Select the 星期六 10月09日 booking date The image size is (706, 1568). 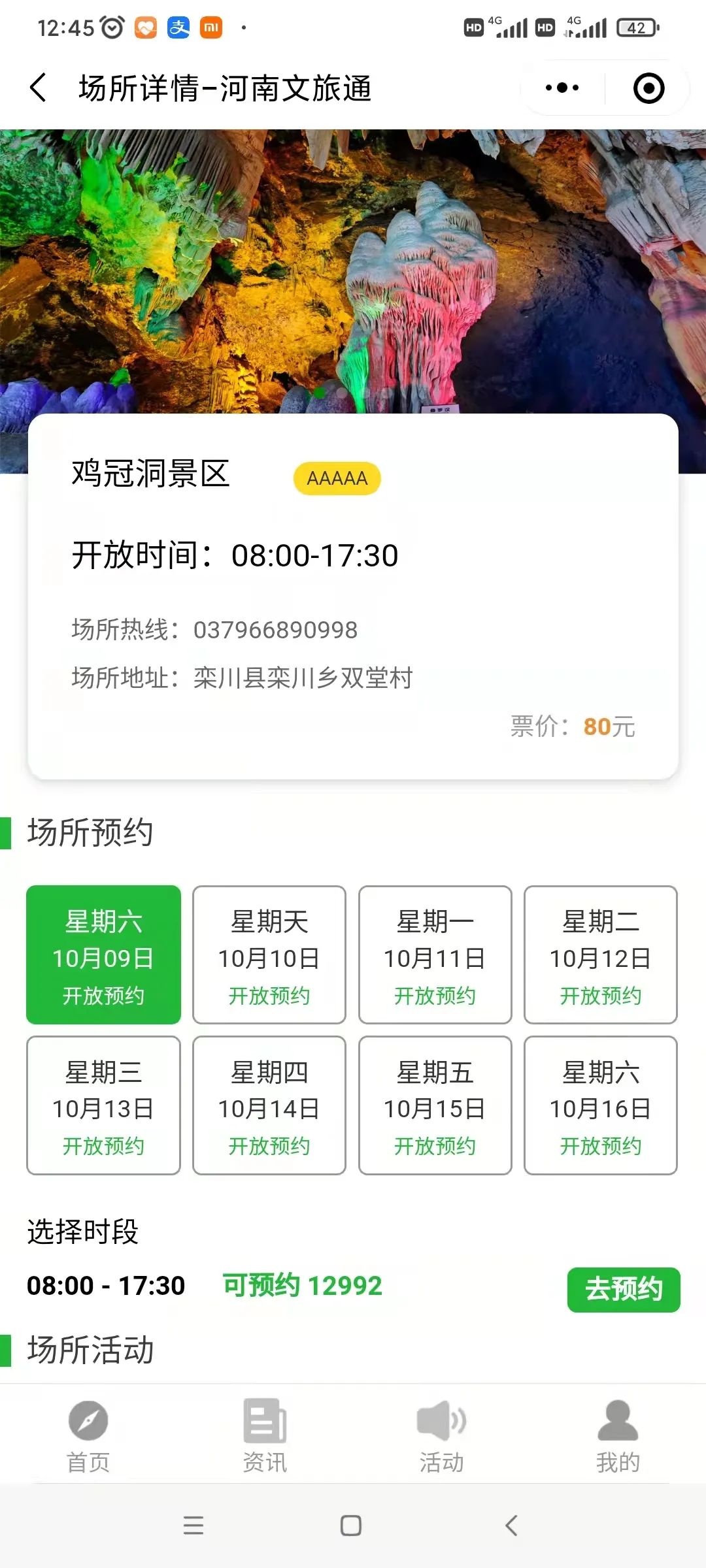point(103,955)
